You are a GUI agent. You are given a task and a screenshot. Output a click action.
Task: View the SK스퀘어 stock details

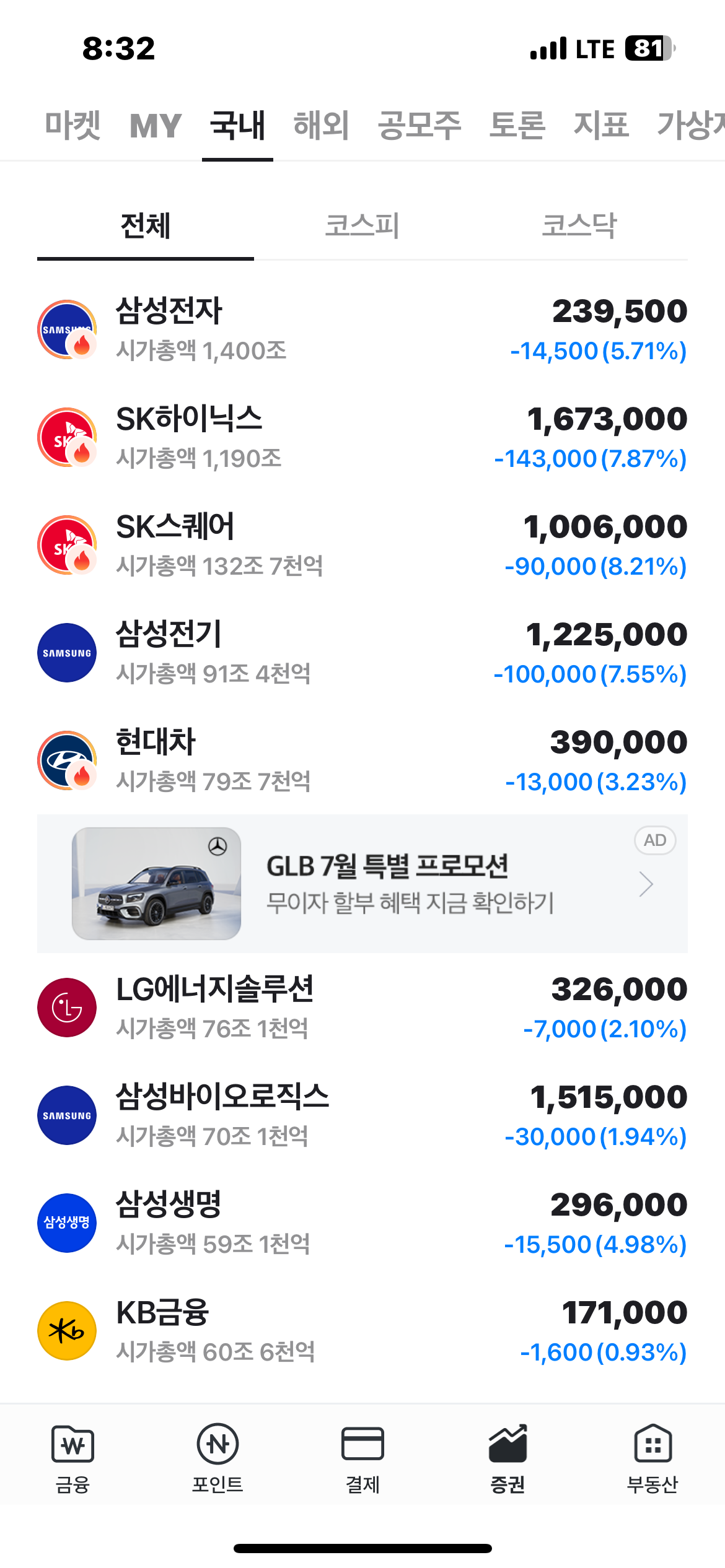point(362,546)
